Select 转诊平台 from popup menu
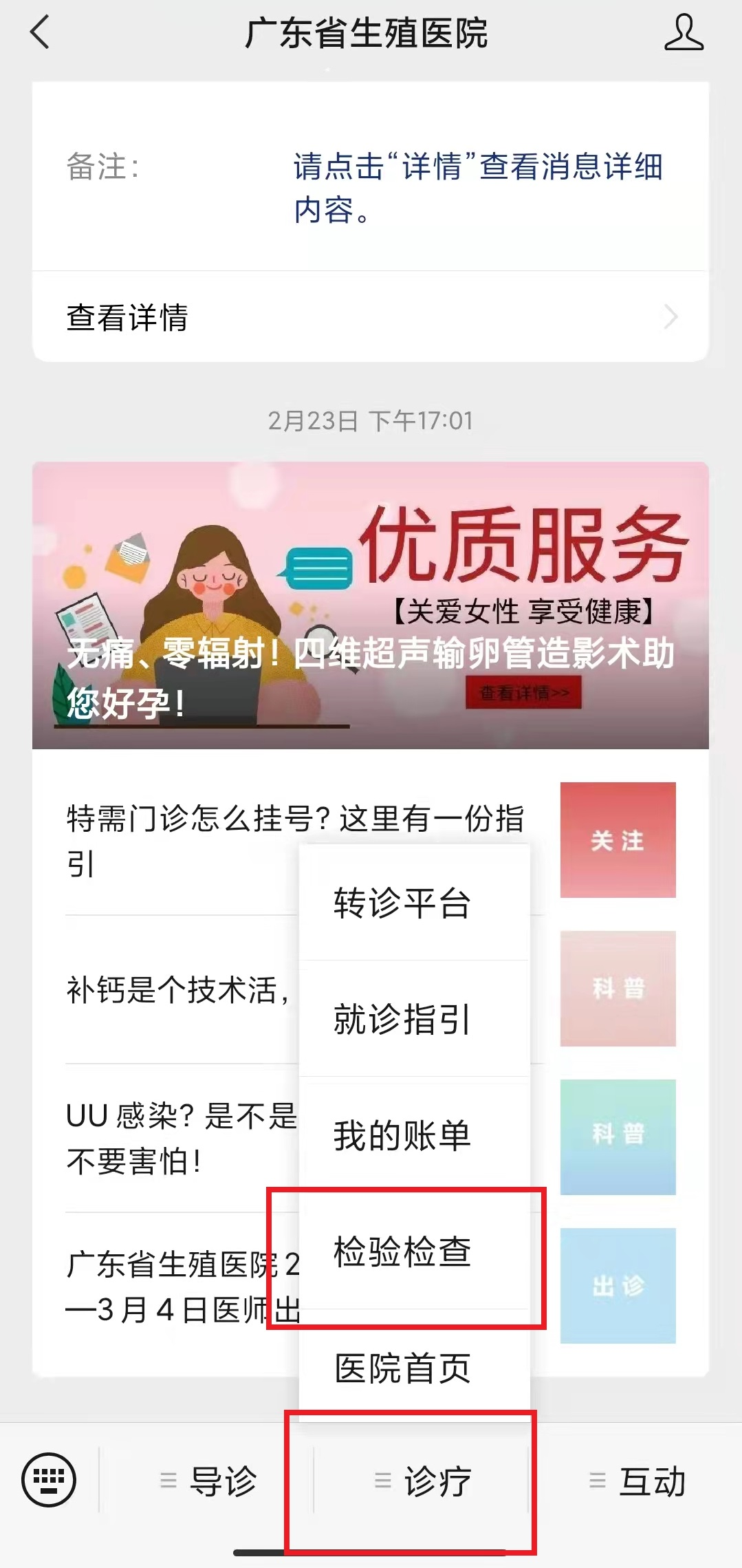Viewport: 742px width, 1568px height. [403, 903]
